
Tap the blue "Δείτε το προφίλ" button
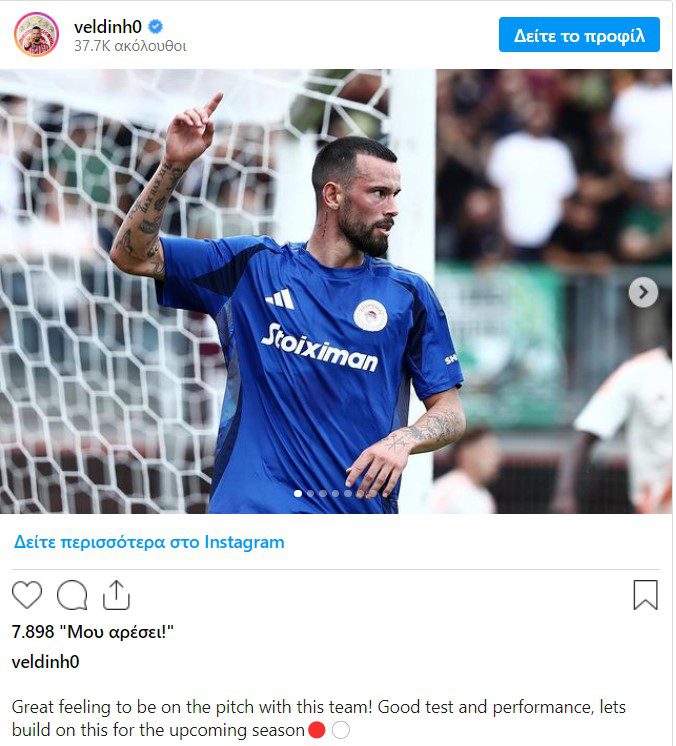coord(579,35)
